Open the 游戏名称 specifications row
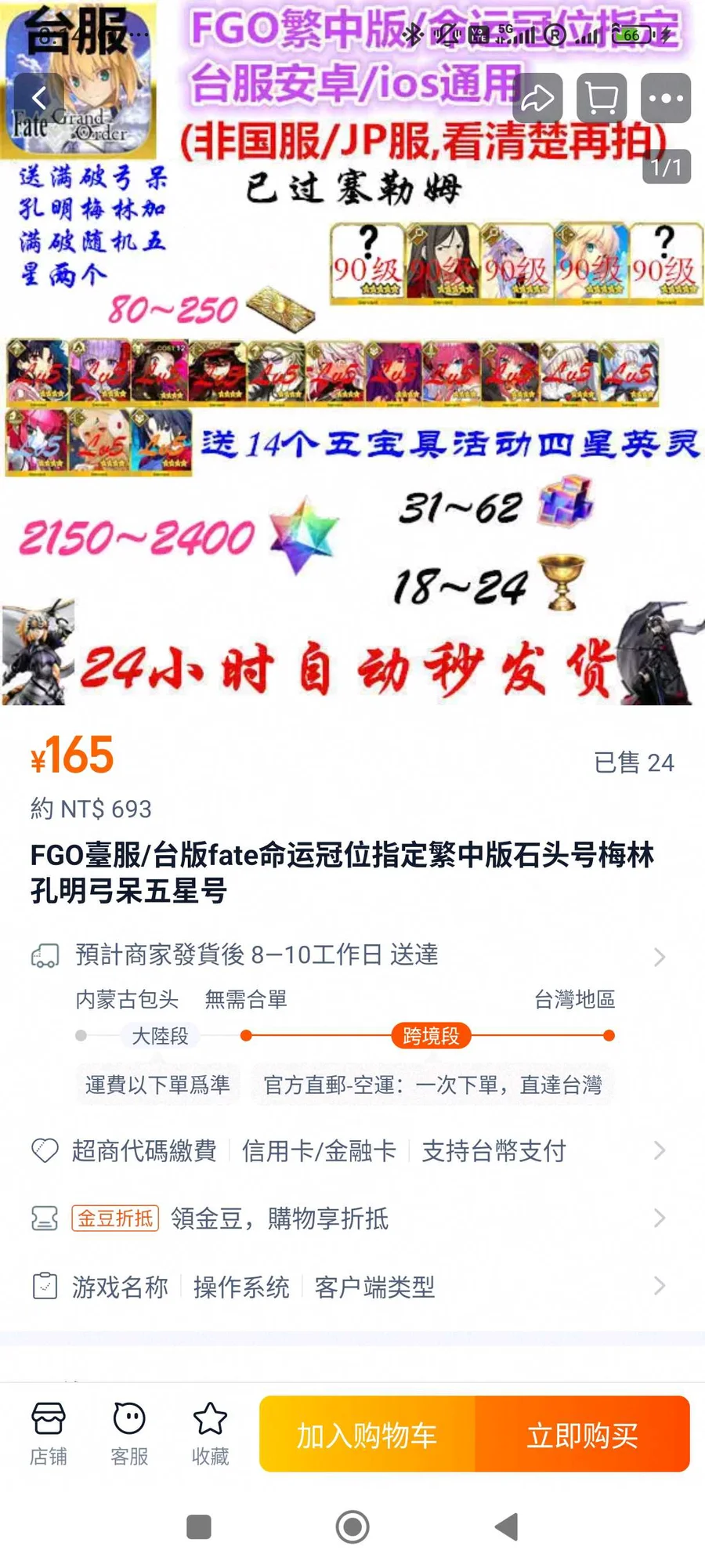The width and height of the screenshot is (705, 1568). tap(352, 1287)
